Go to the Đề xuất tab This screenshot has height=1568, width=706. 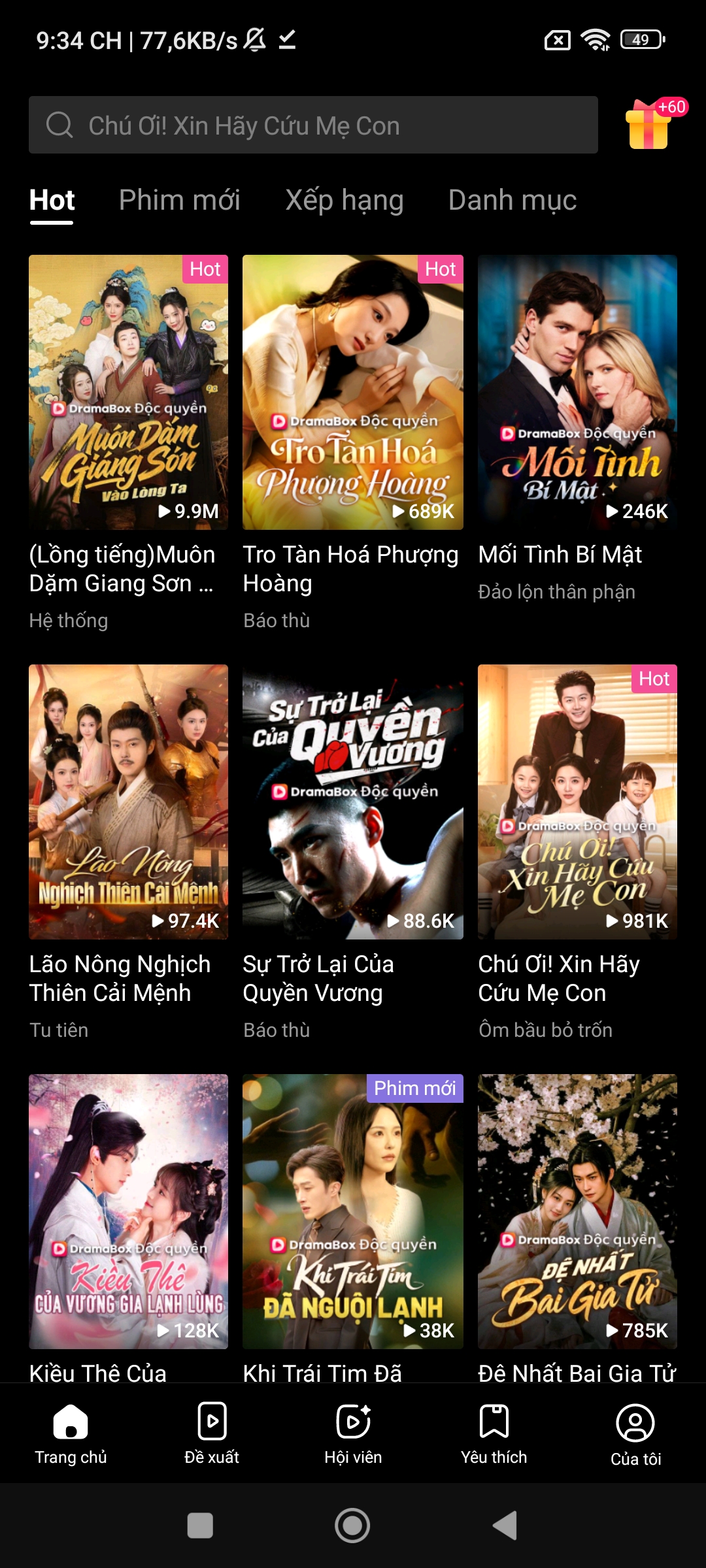[x=212, y=1433]
